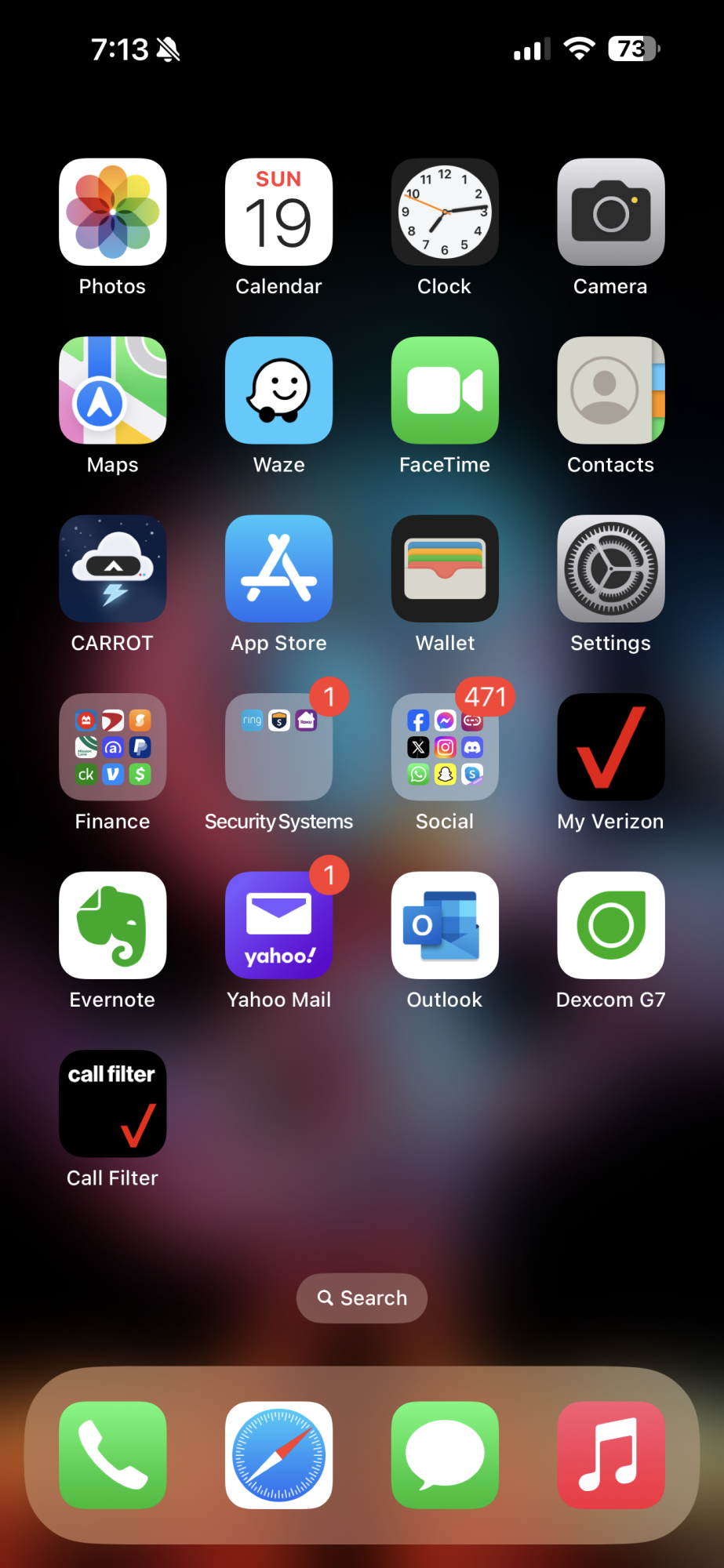Viewport: 724px width, 1568px height.
Task: Open Dexcom G7 app
Action: (611, 925)
